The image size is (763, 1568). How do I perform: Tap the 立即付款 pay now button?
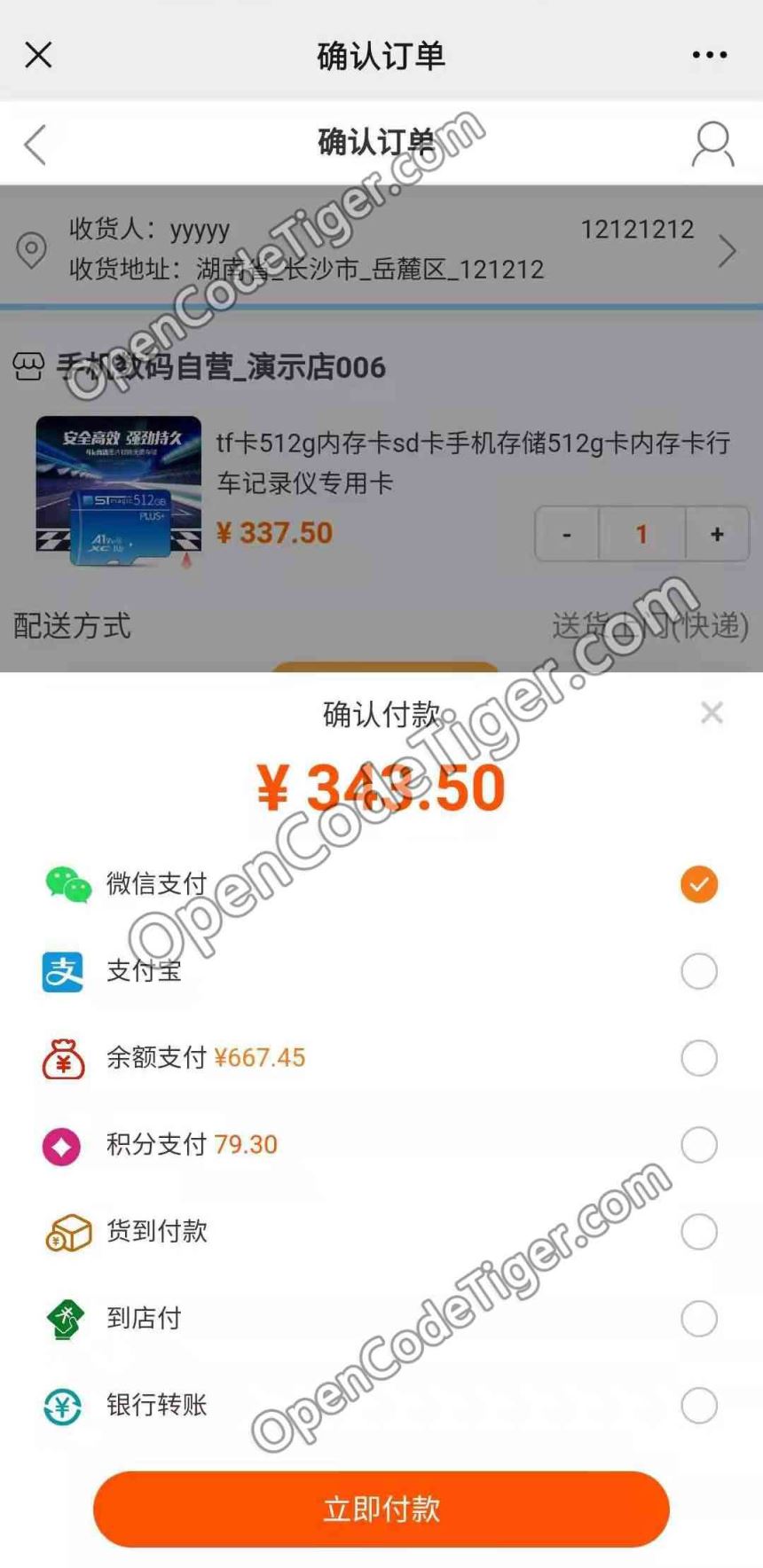(x=381, y=1508)
